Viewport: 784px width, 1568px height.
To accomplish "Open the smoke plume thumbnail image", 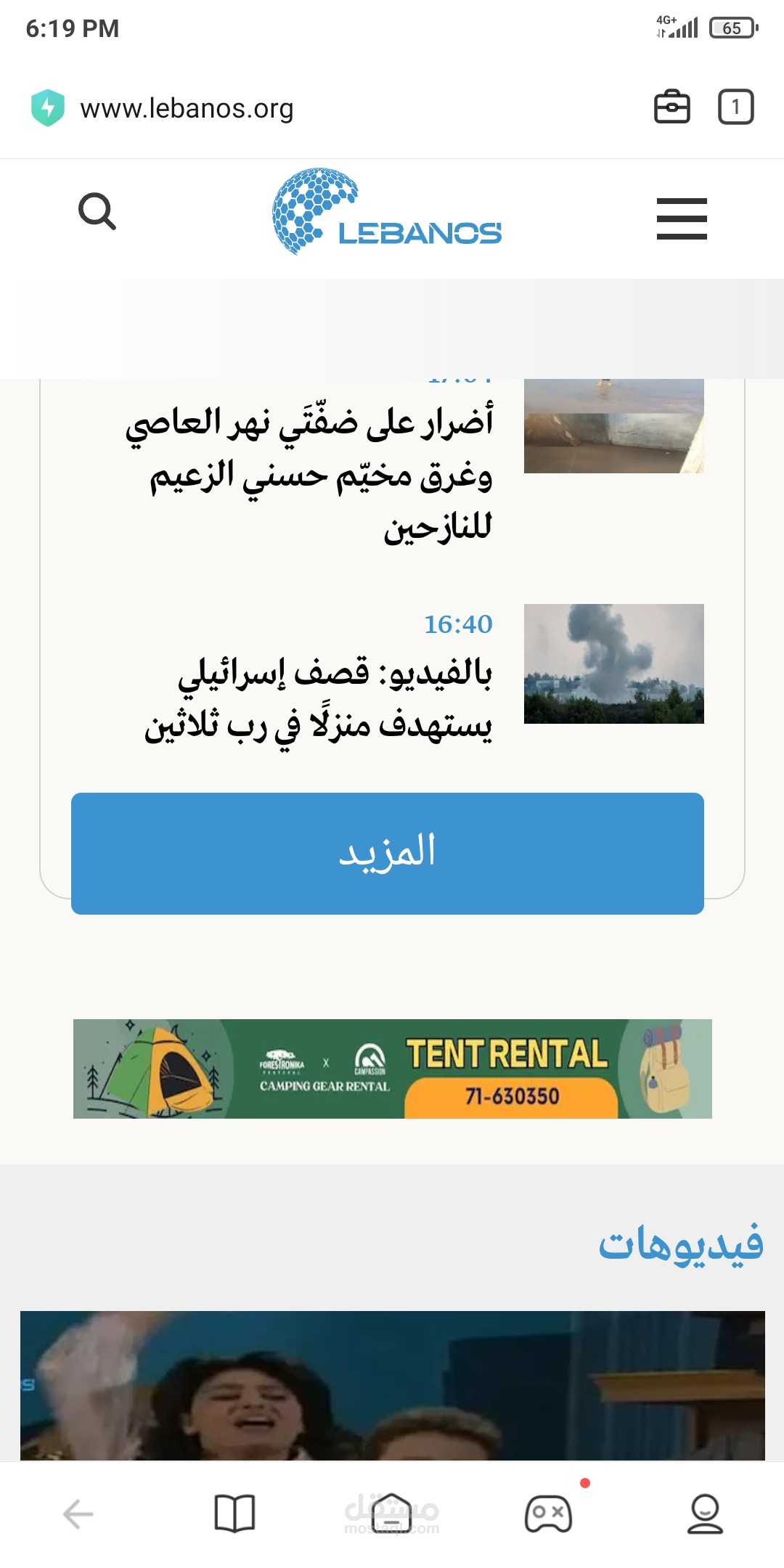I will pyautogui.click(x=614, y=663).
